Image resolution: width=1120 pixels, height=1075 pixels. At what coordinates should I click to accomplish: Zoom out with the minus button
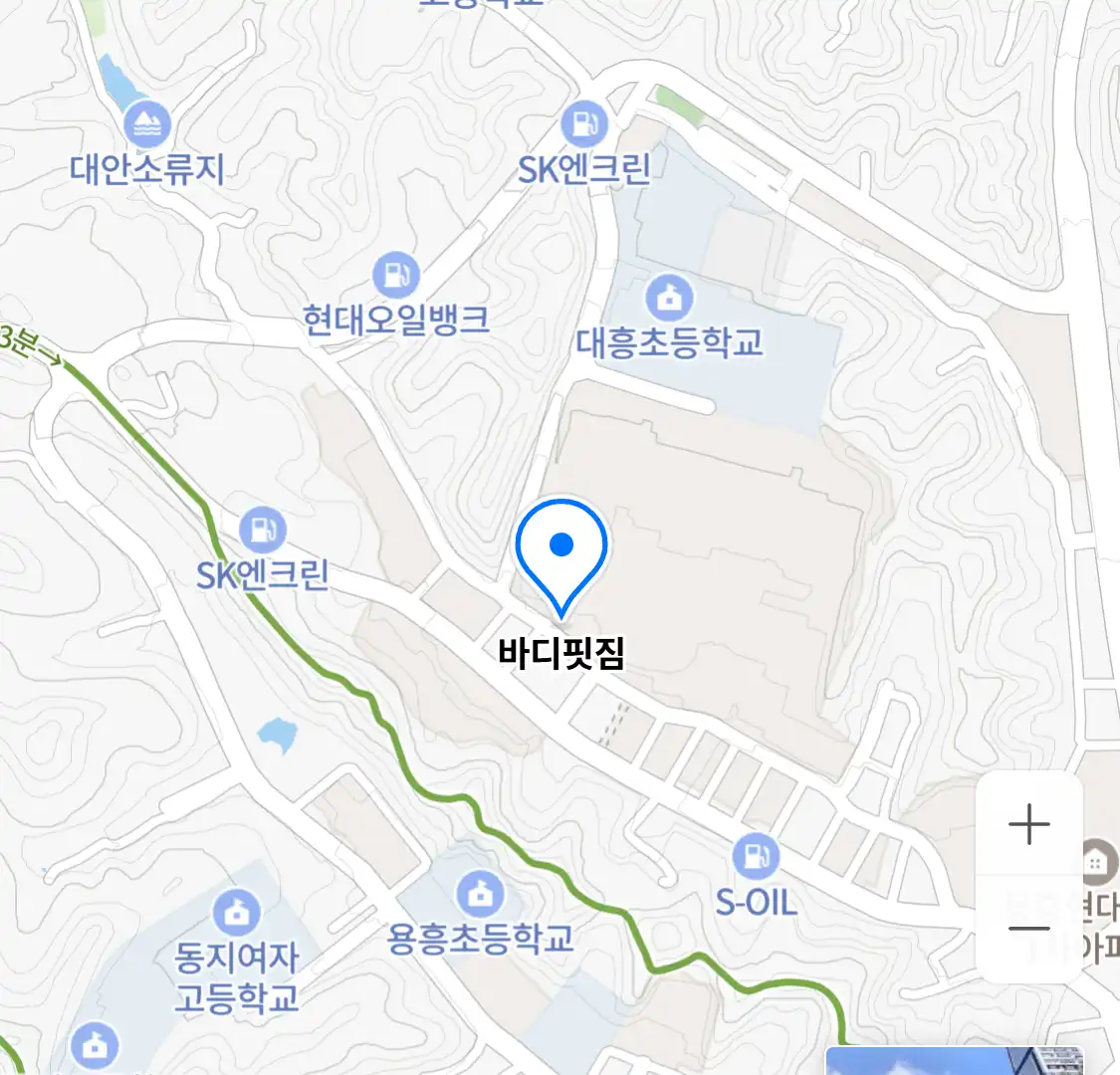point(1028,930)
